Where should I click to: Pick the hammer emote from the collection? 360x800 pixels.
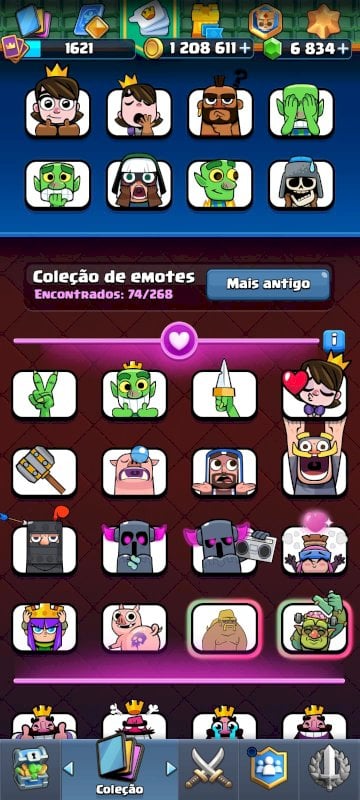pos(44,471)
